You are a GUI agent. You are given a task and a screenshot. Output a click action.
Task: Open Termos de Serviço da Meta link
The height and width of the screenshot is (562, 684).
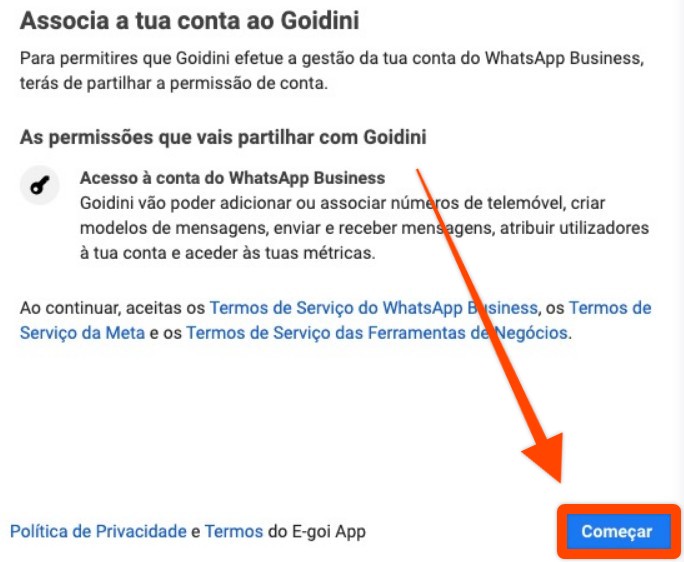(82, 332)
